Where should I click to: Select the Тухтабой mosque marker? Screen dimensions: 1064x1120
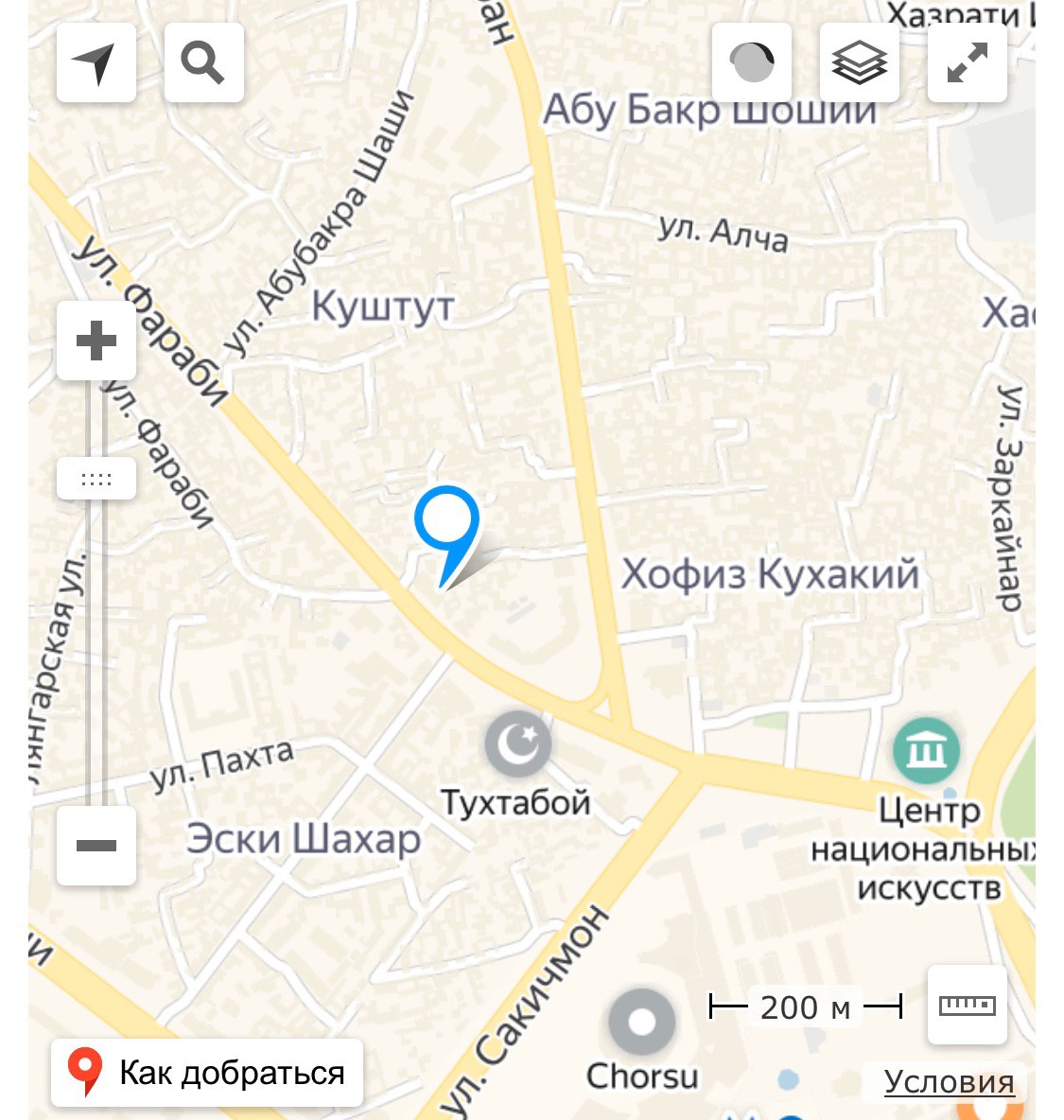coord(518,744)
